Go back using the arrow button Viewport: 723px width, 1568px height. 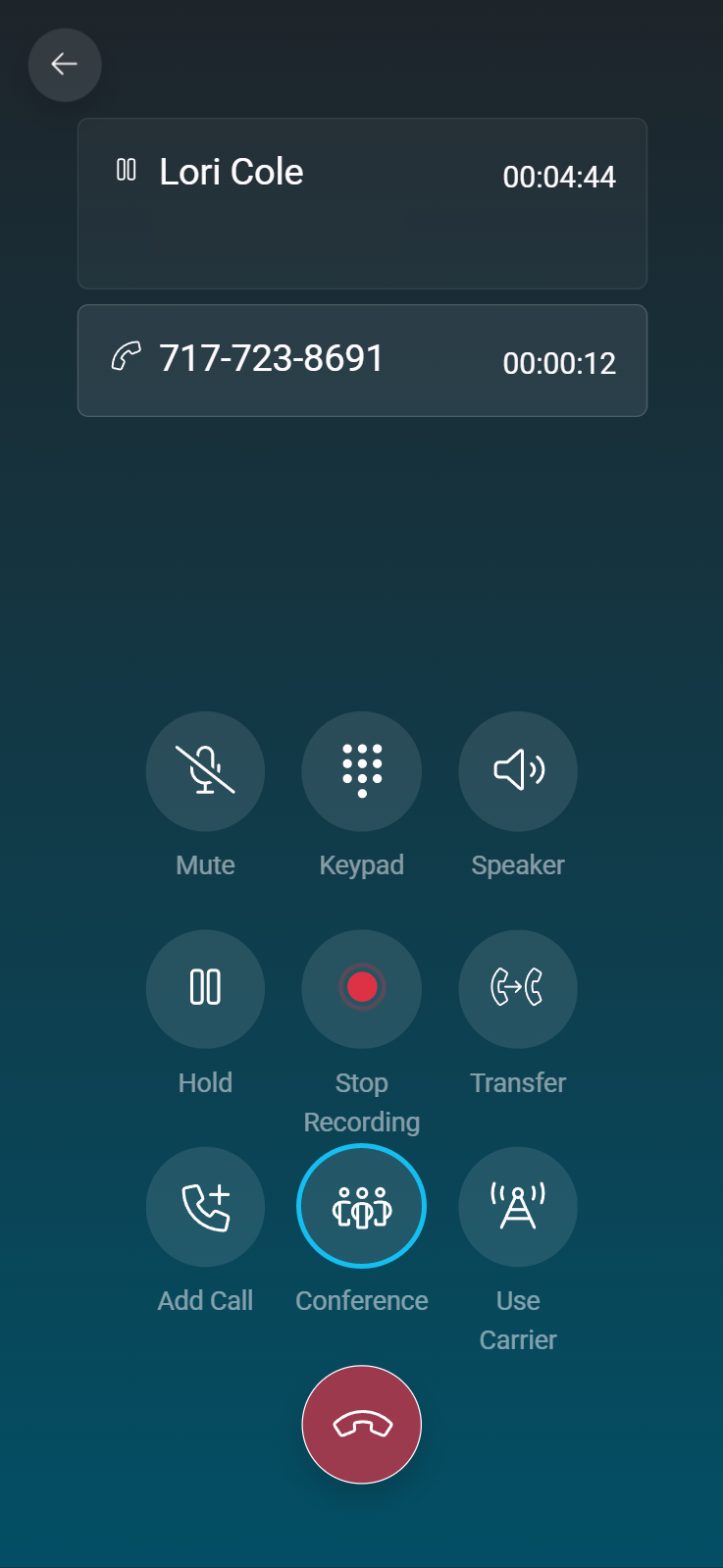coord(65,65)
